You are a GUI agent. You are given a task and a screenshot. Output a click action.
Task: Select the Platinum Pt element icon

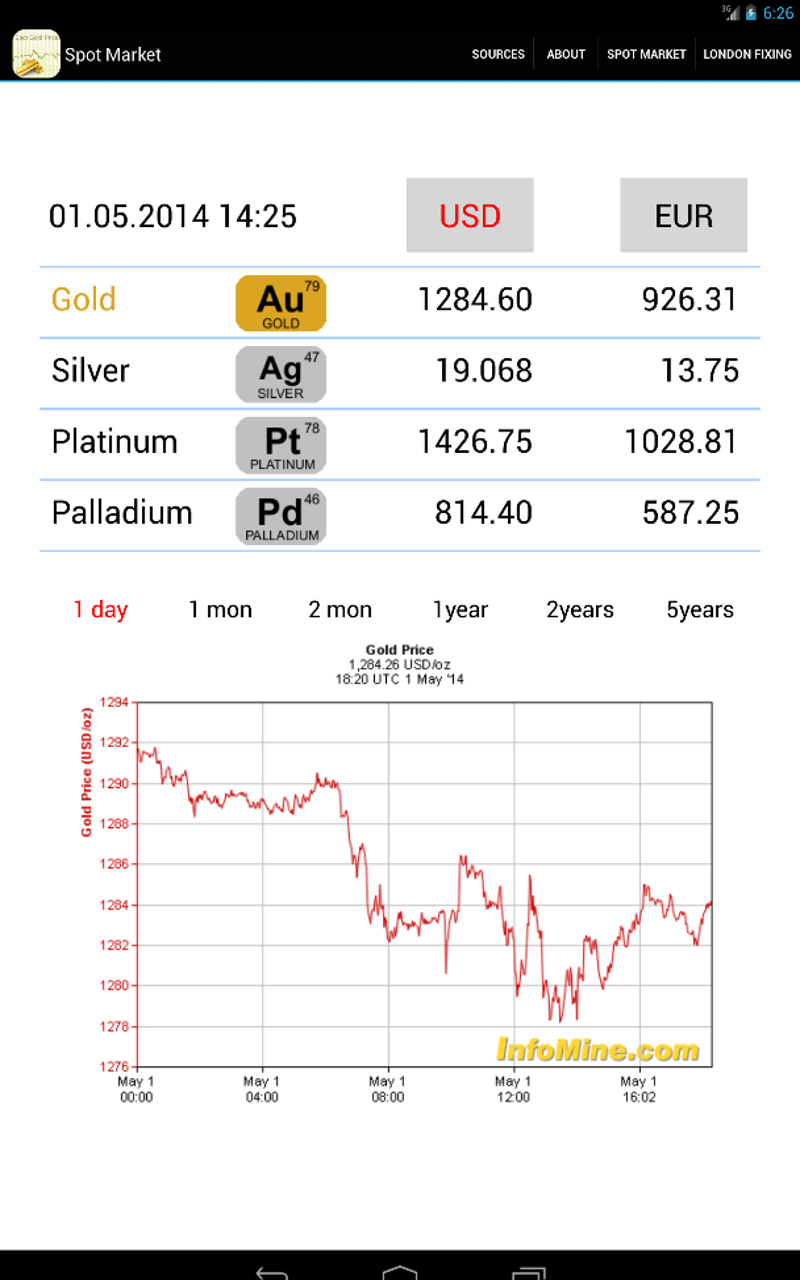coord(281,444)
